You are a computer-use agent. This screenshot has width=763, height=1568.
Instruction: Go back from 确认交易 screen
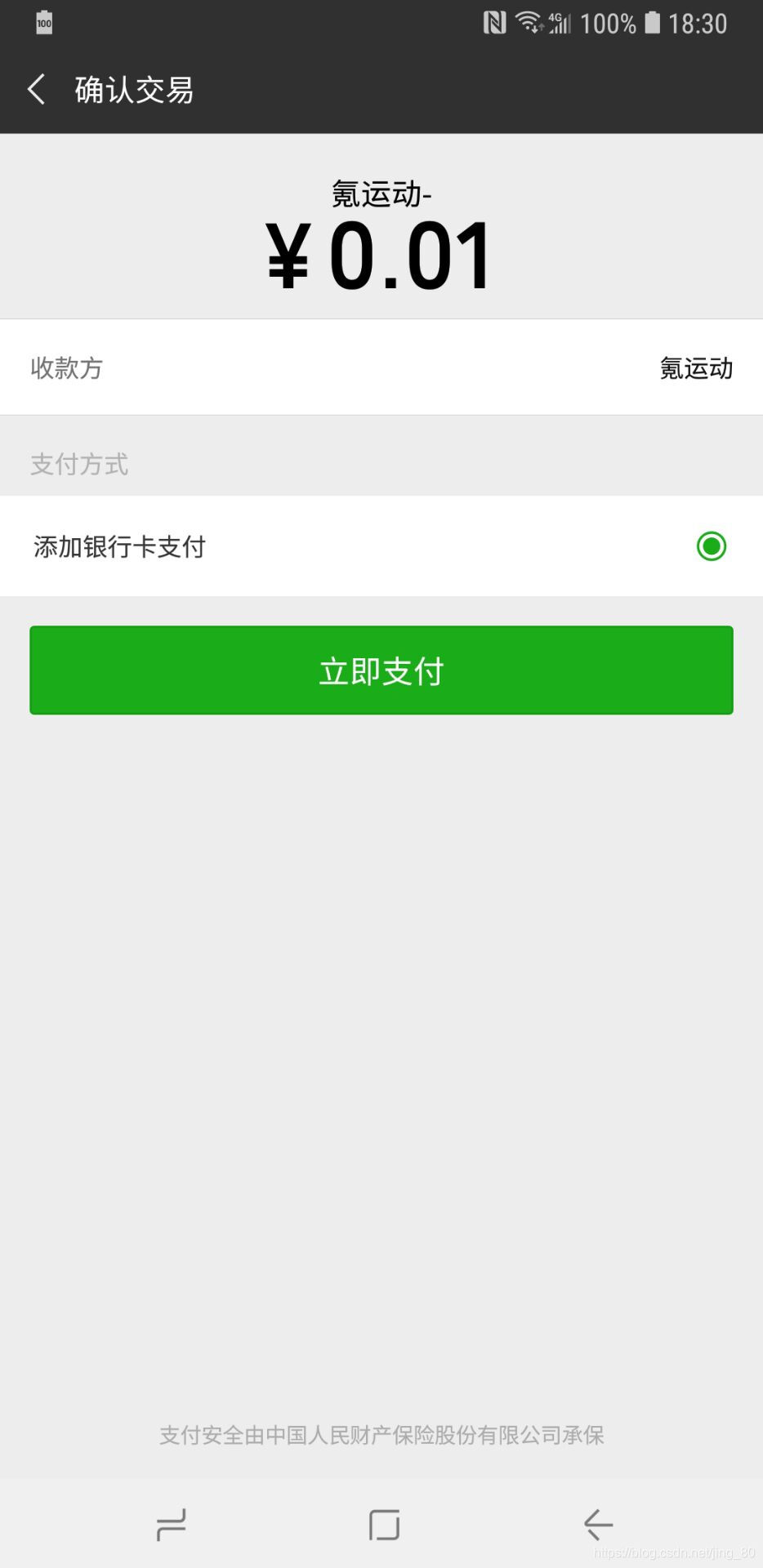(37, 89)
